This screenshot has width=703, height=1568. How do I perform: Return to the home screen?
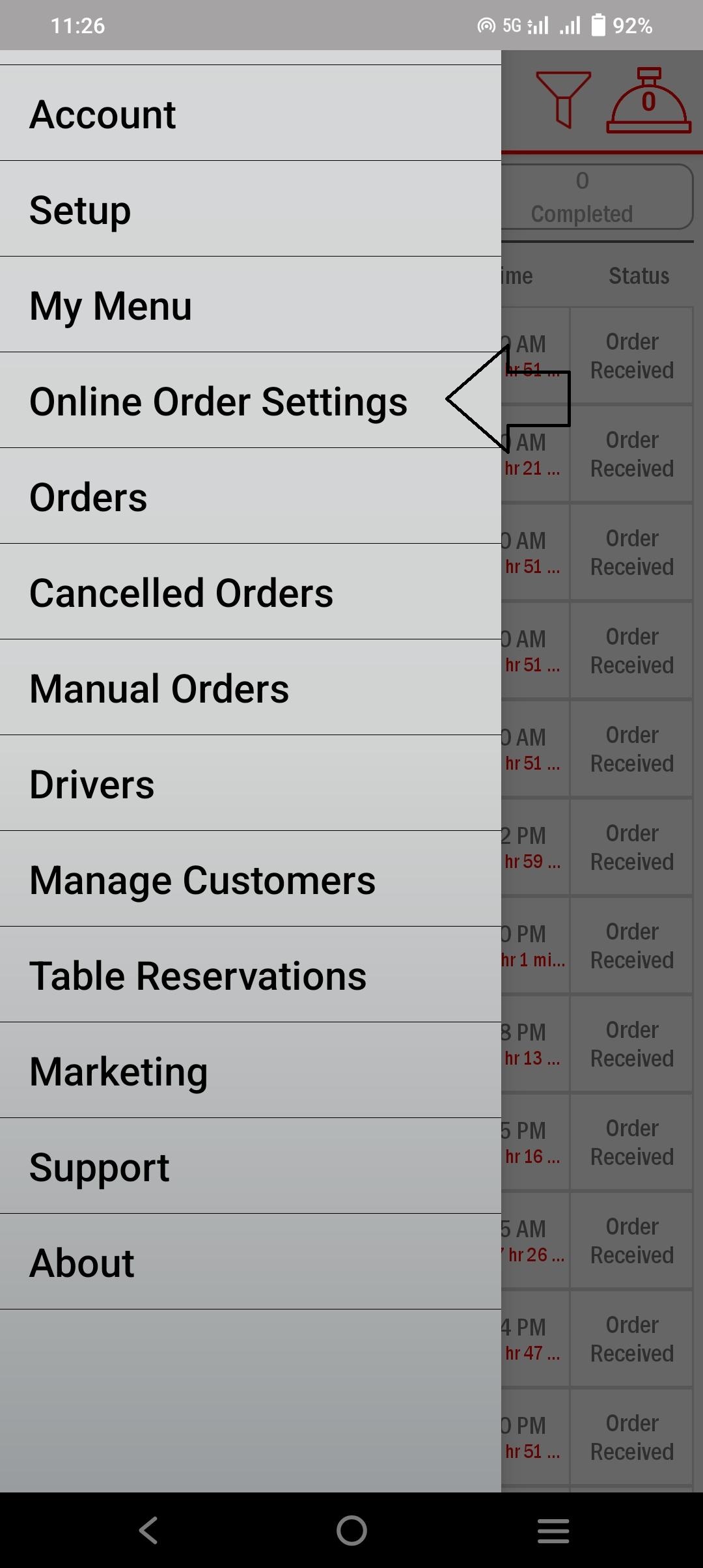(x=351, y=1530)
